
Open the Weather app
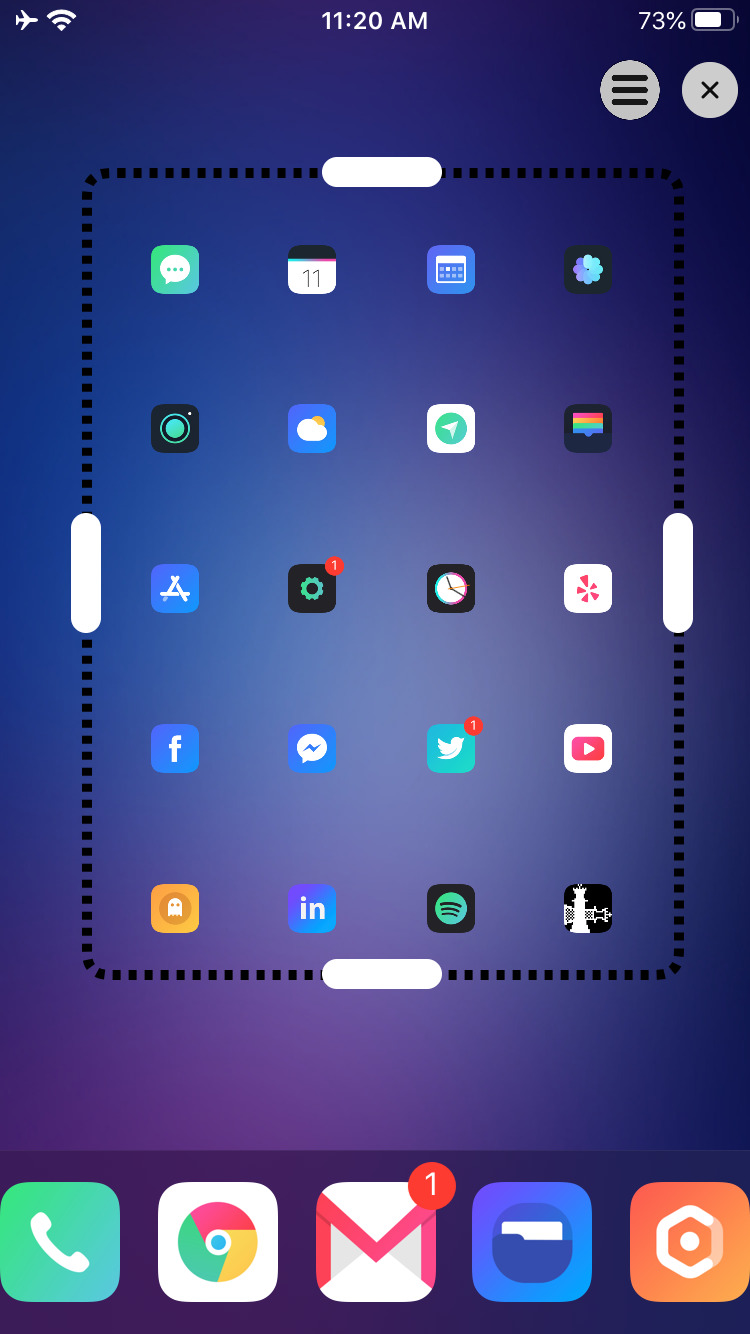312,429
